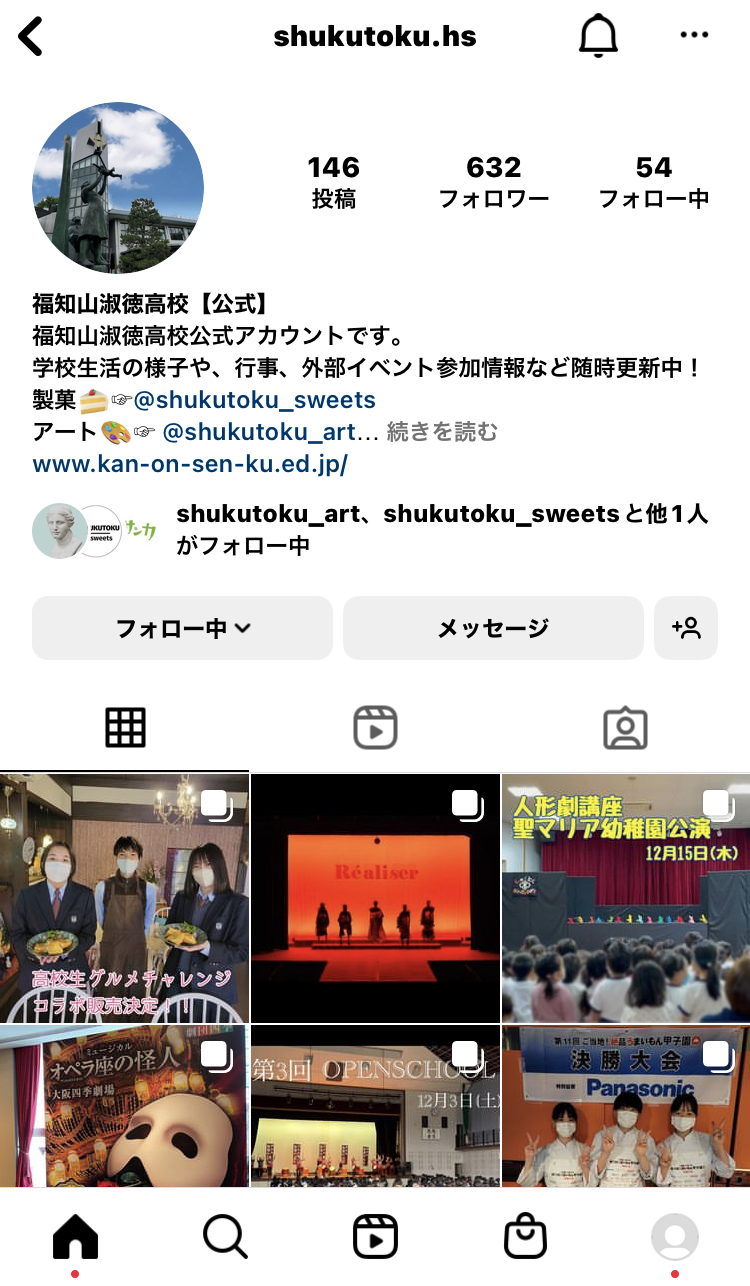Tap the メッセージ button
The width and height of the screenshot is (750, 1286).
493,628
